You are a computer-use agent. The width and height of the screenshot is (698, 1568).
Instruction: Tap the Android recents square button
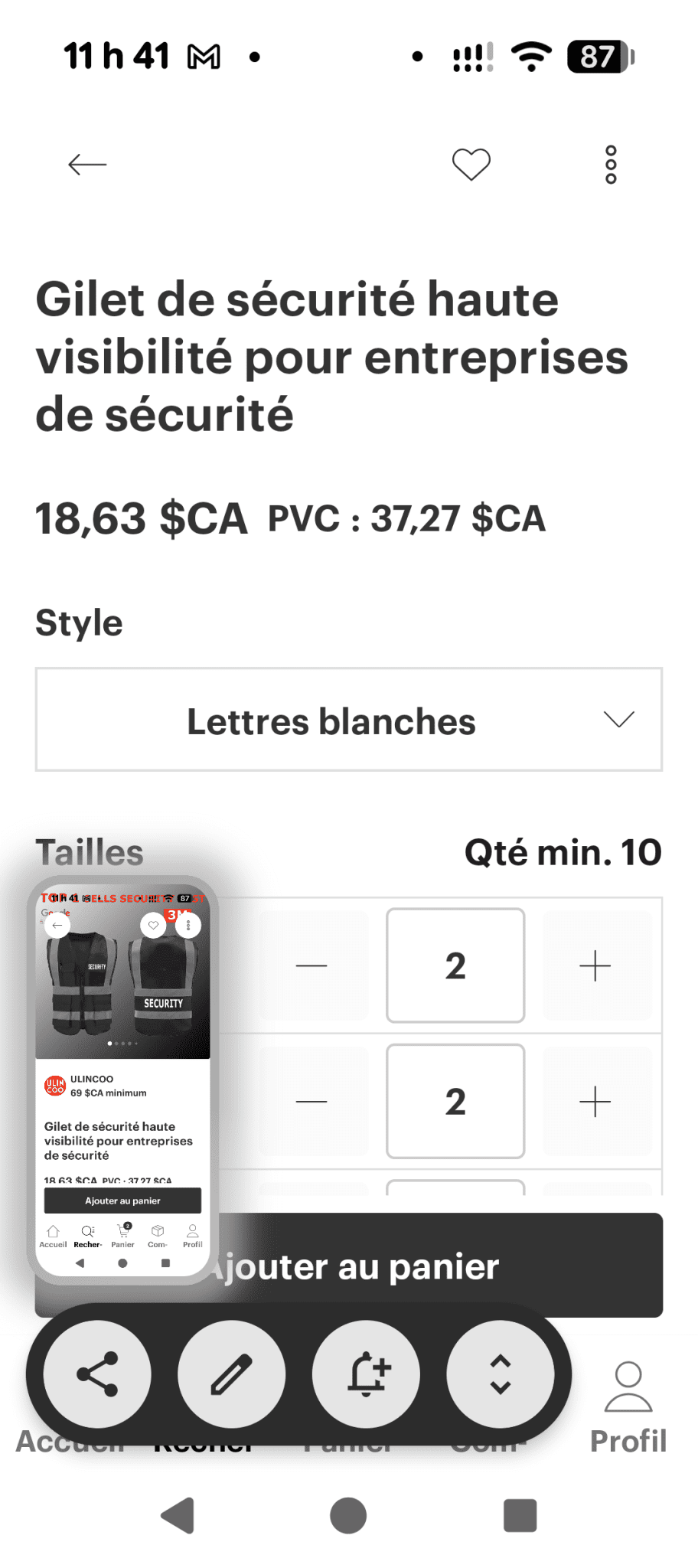click(x=520, y=1515)
